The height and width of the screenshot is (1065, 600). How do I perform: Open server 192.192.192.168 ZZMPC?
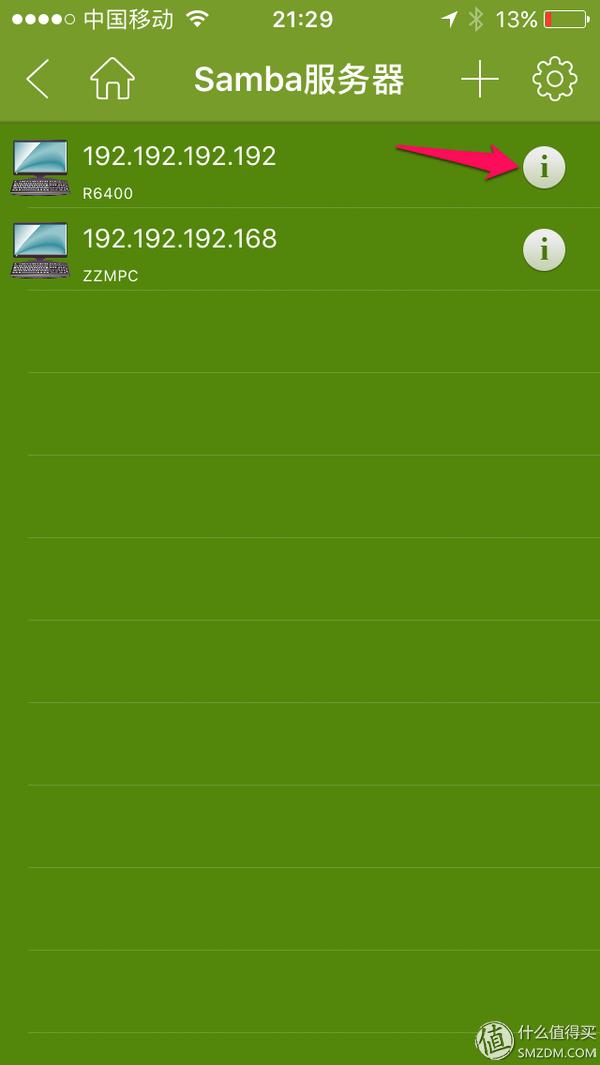point(180,250)
